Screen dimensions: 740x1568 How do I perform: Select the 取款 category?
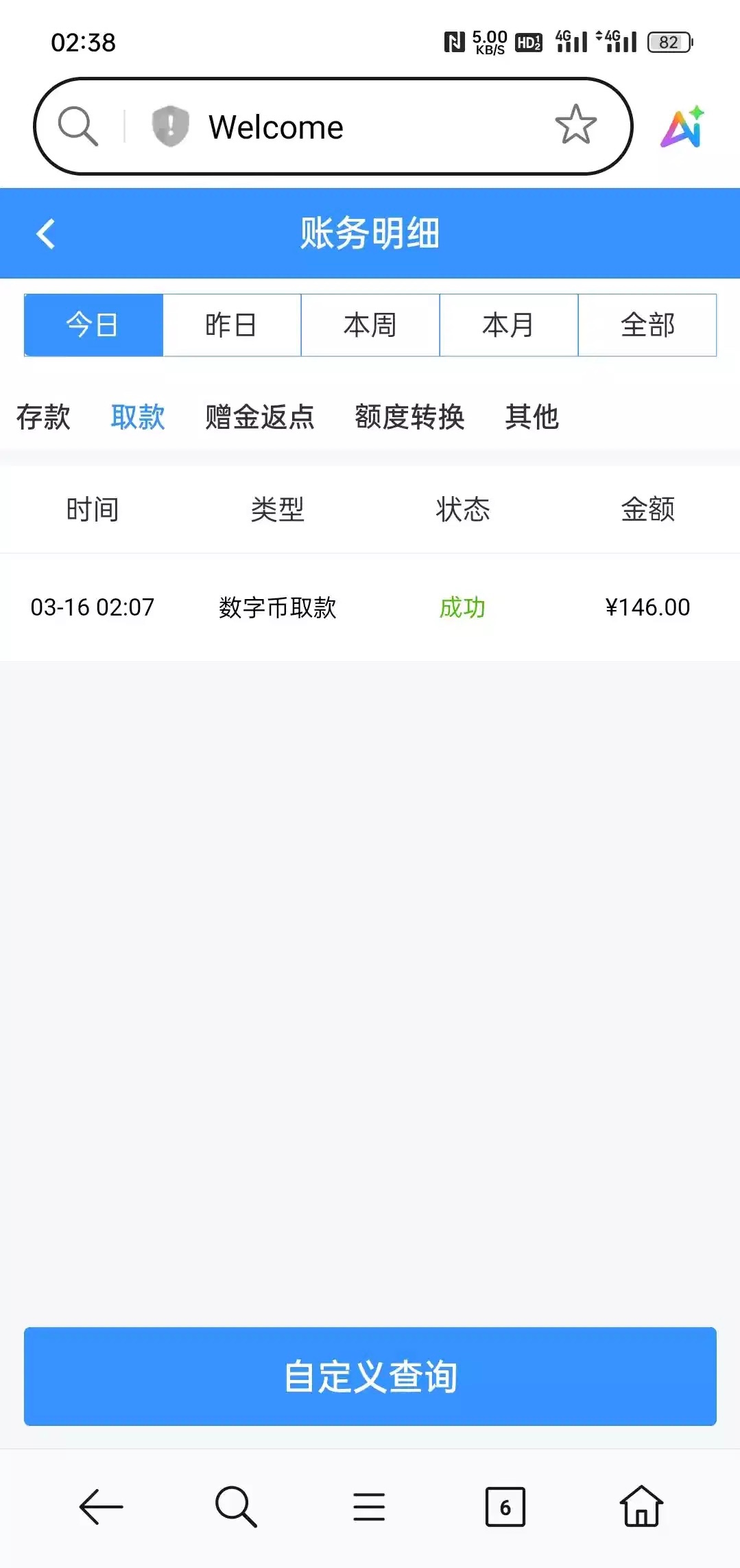[138, 417]
